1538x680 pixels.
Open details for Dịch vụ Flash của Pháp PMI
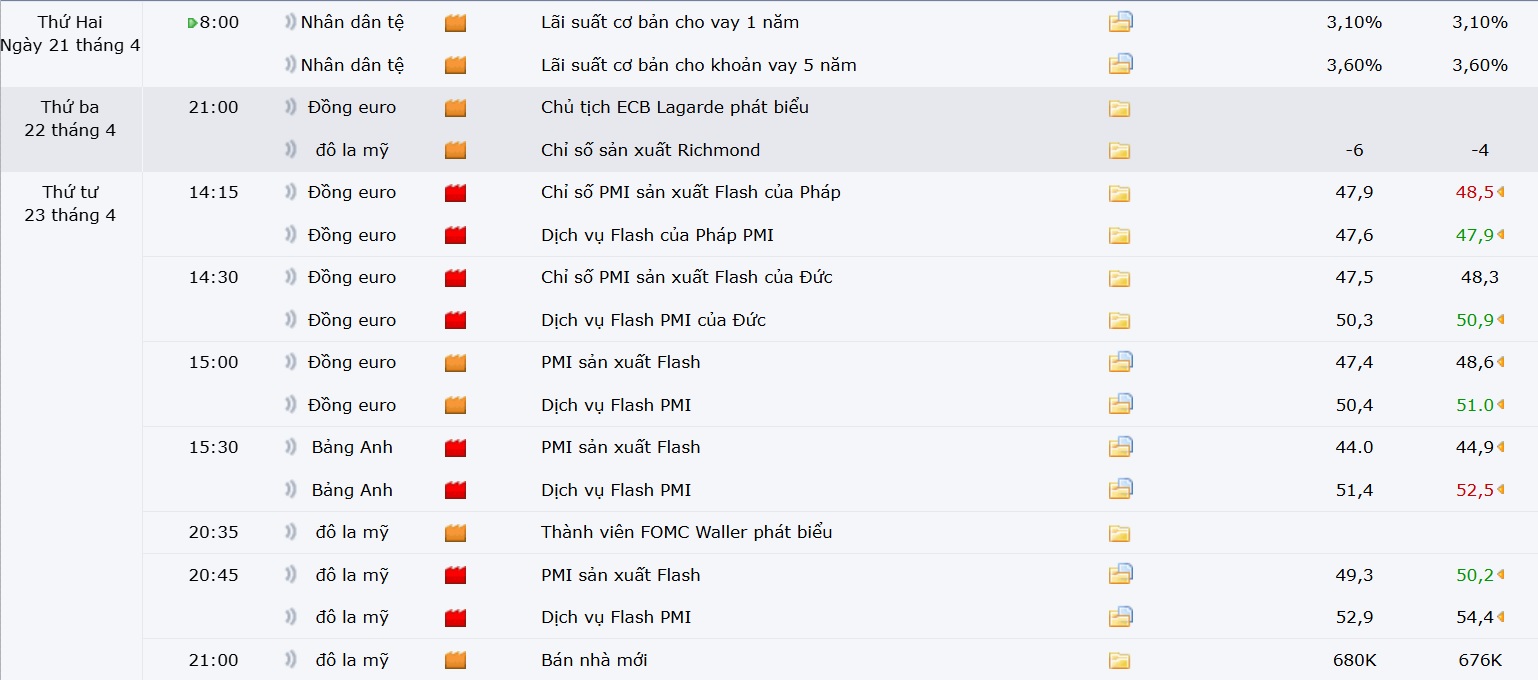click(1119, 236)
